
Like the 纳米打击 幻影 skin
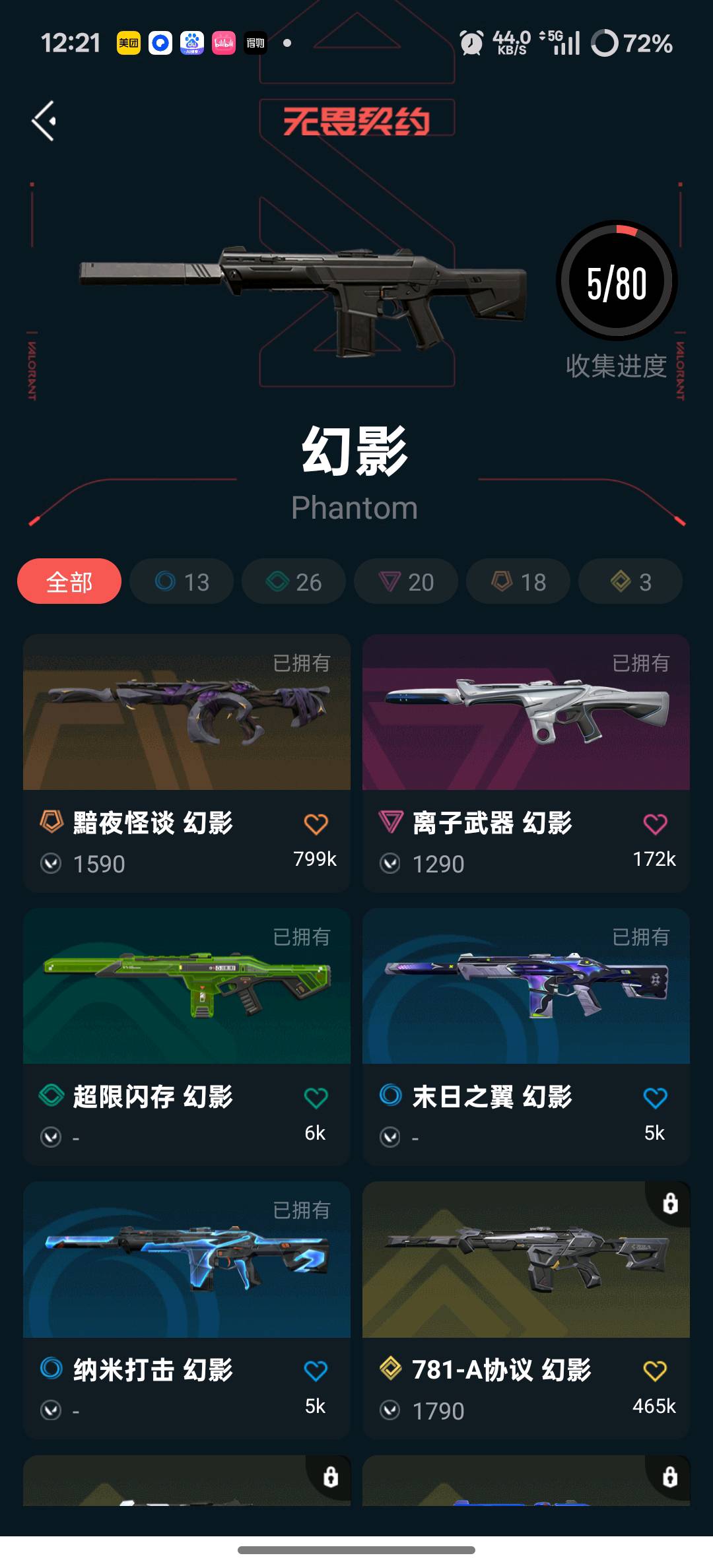[316, 1371]
